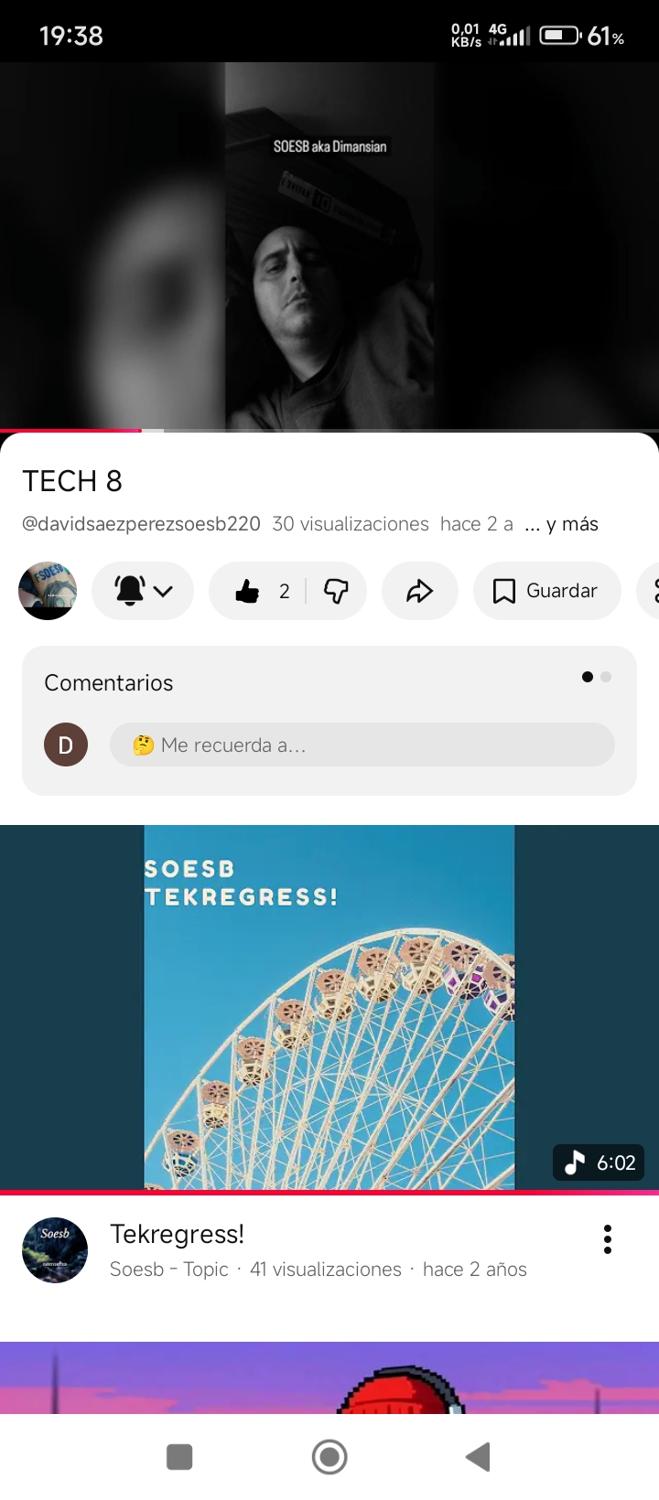Go to the system home screen
The height and width of the screenshot is (1500, 659).
(329, 1457)
